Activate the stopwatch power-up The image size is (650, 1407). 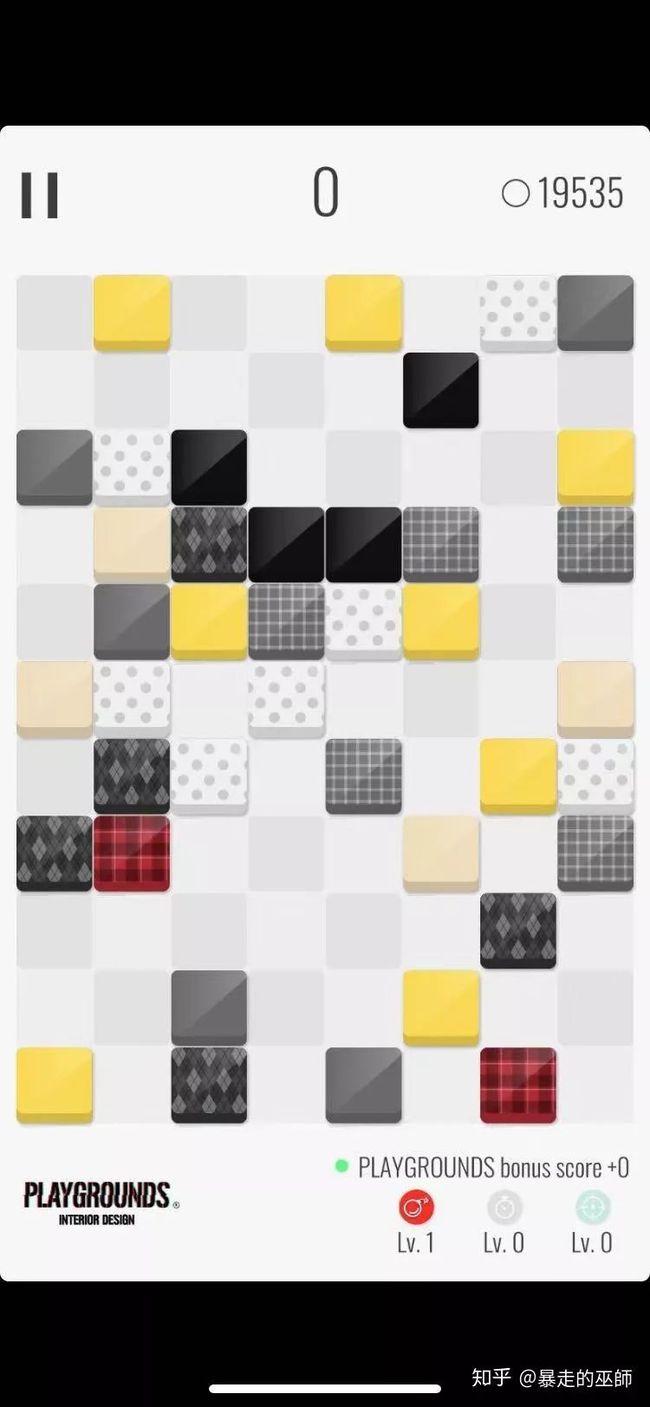click(504, 1208)
